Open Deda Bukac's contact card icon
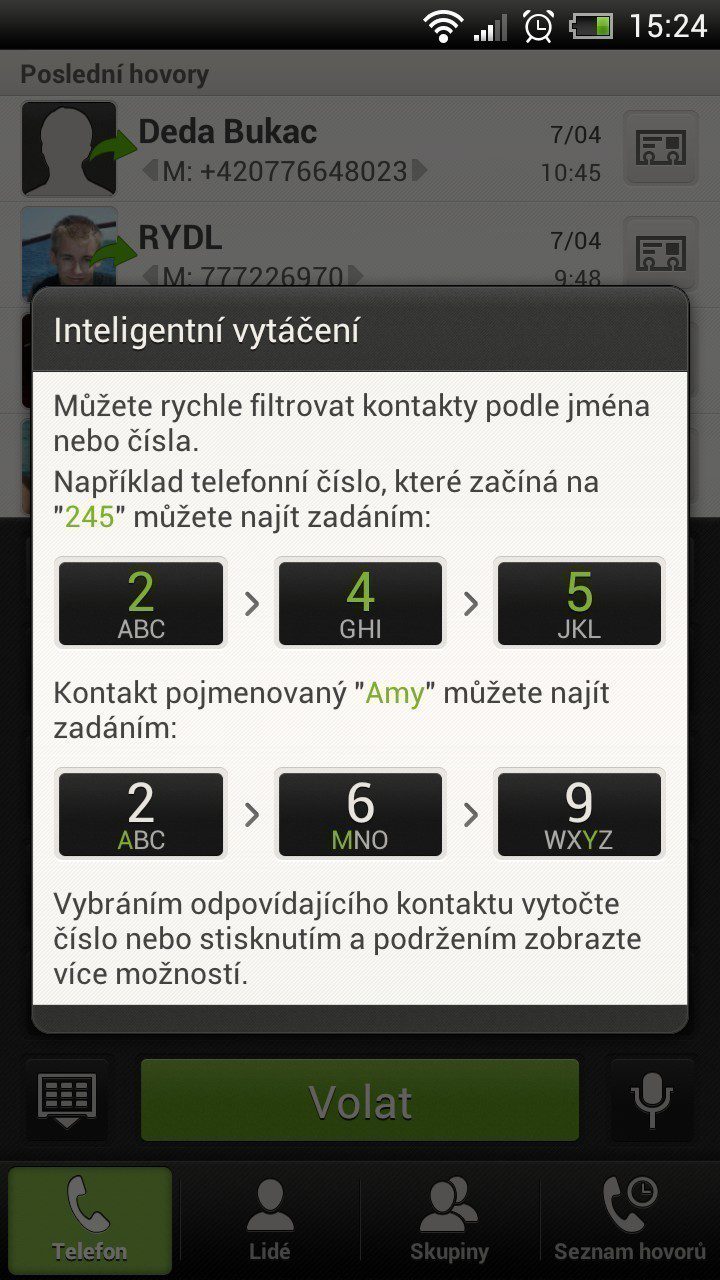 pos(661,148)
